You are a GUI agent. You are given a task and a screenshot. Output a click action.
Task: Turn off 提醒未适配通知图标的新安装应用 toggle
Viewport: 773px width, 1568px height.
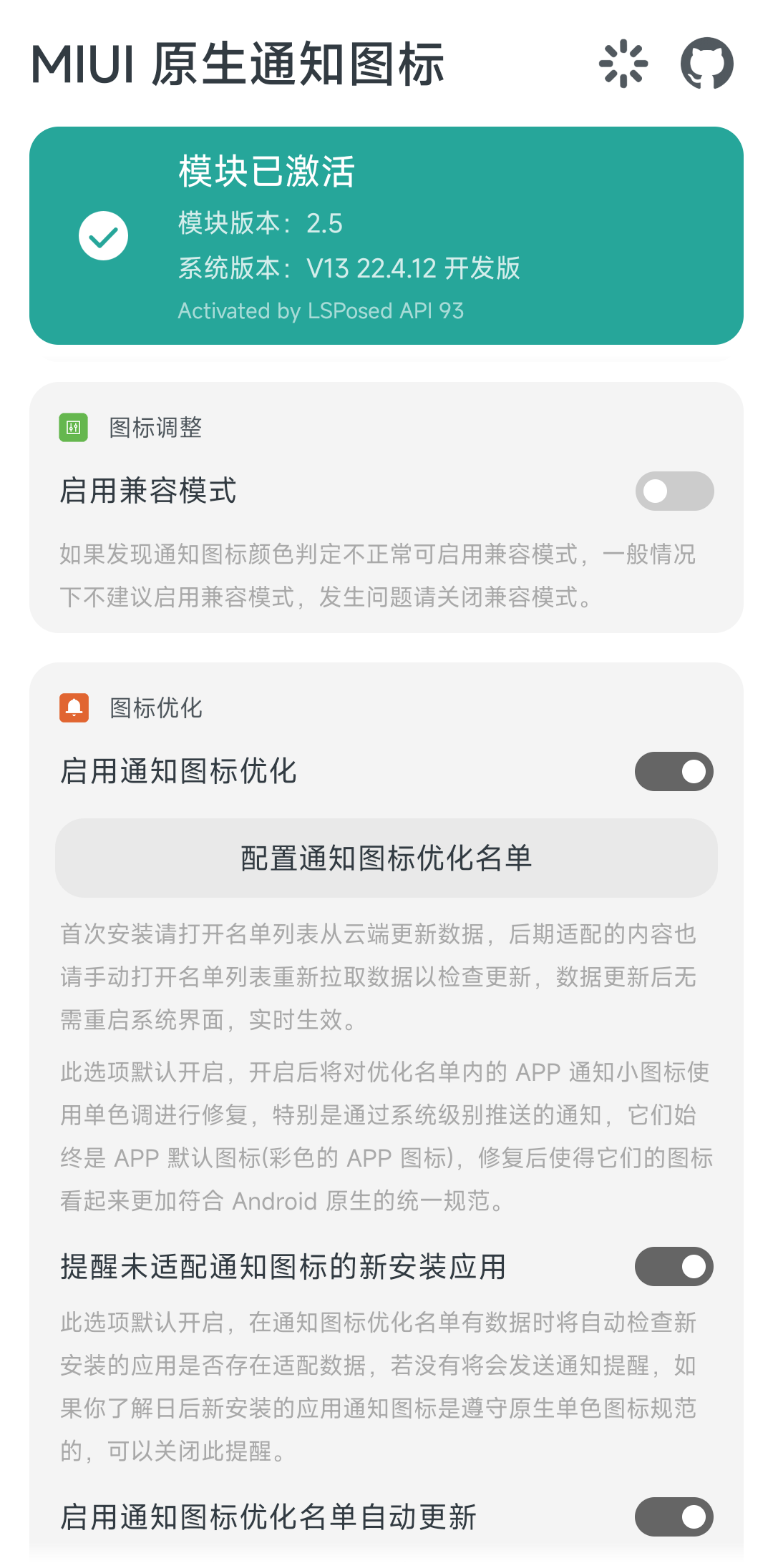click(x=674, y=1265)
